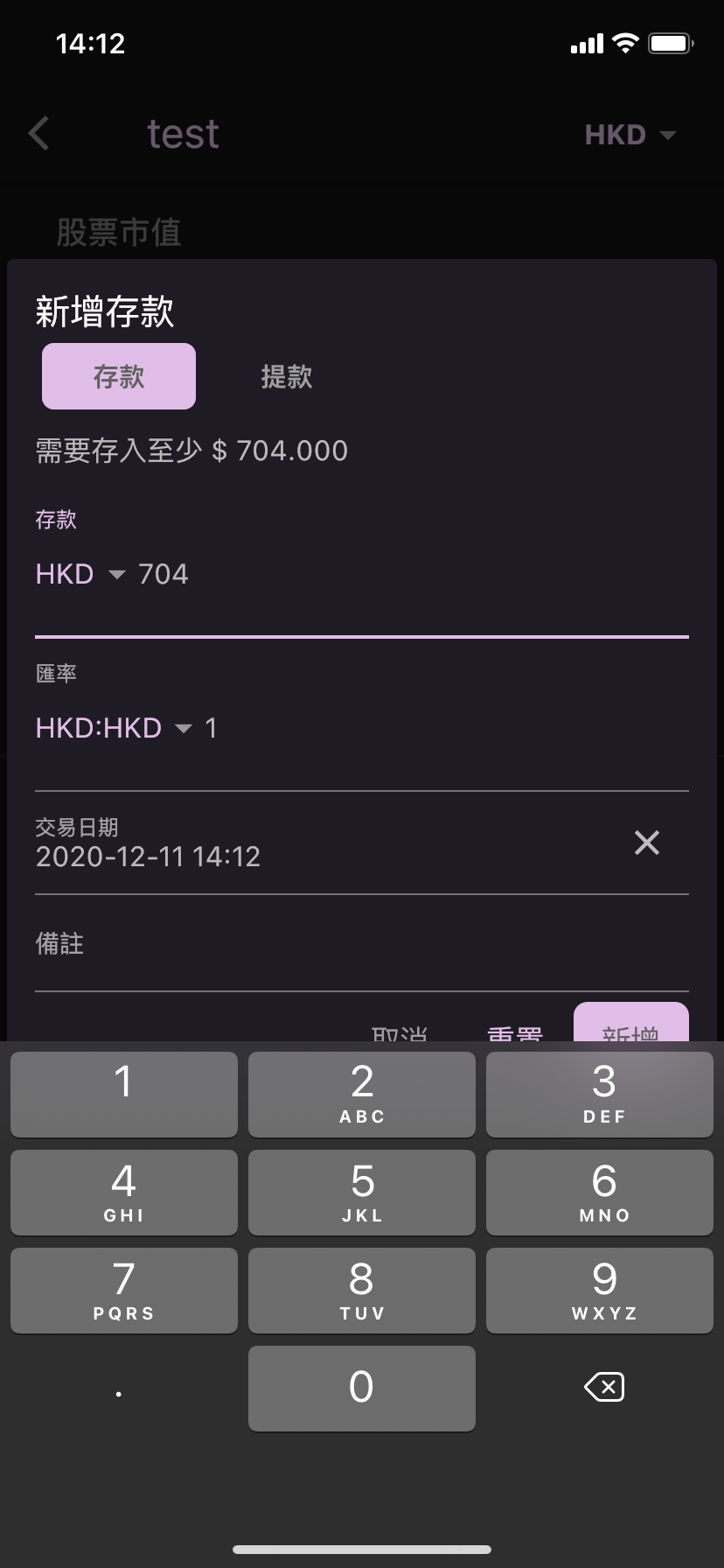The image size is (724, 1568).
Task: Tap the 0 key on the keypad
Action: point(362,1389)
